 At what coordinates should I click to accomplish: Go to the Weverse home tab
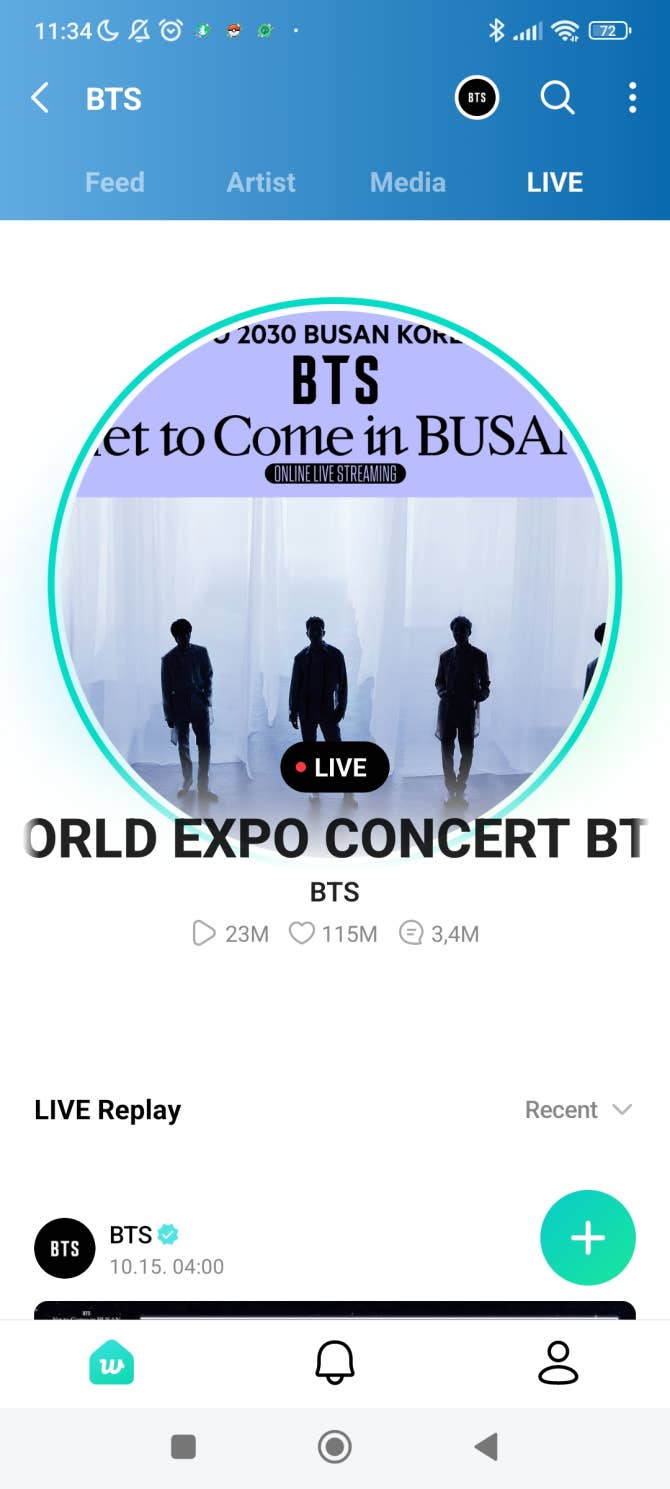(x=111, y=1363)
